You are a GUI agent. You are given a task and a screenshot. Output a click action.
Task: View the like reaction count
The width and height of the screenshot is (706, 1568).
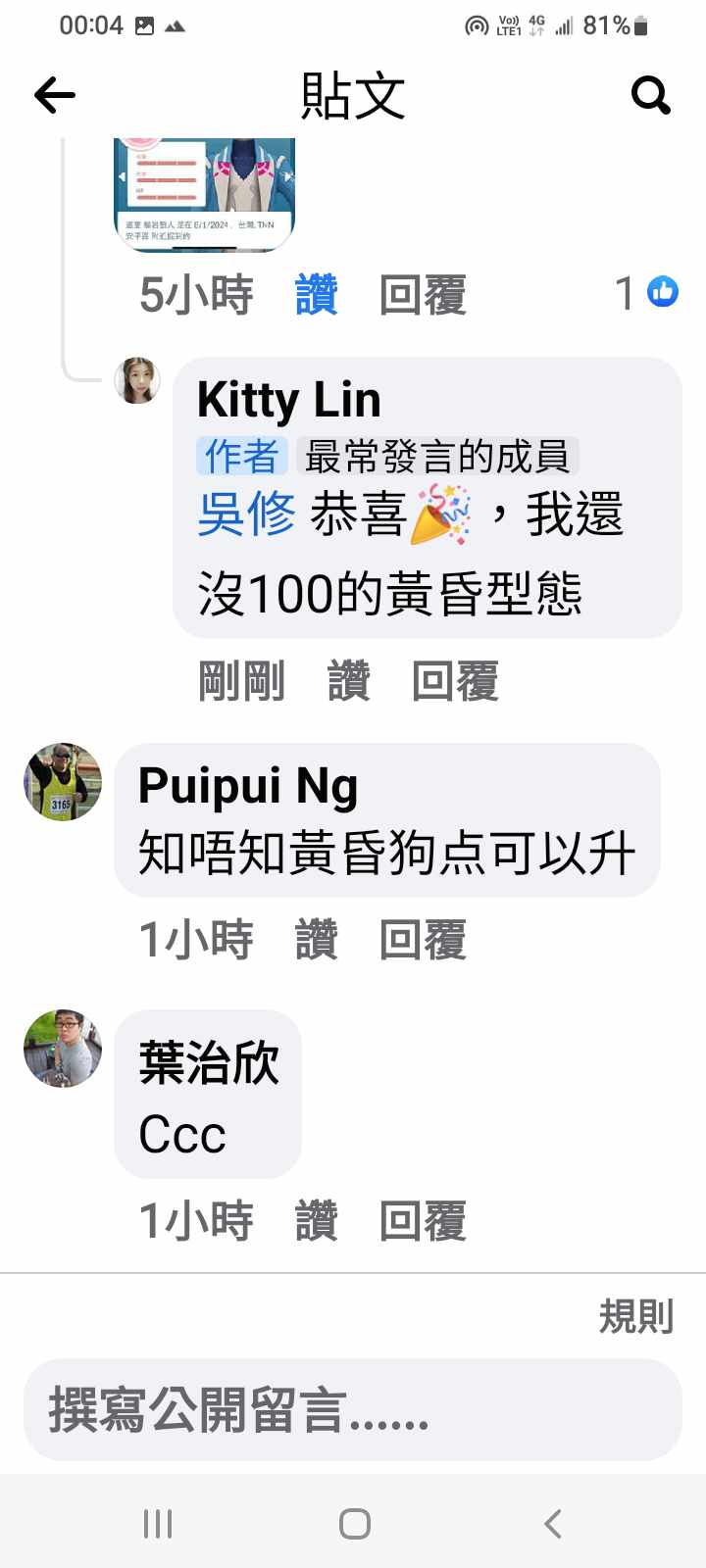coord(647,292)
